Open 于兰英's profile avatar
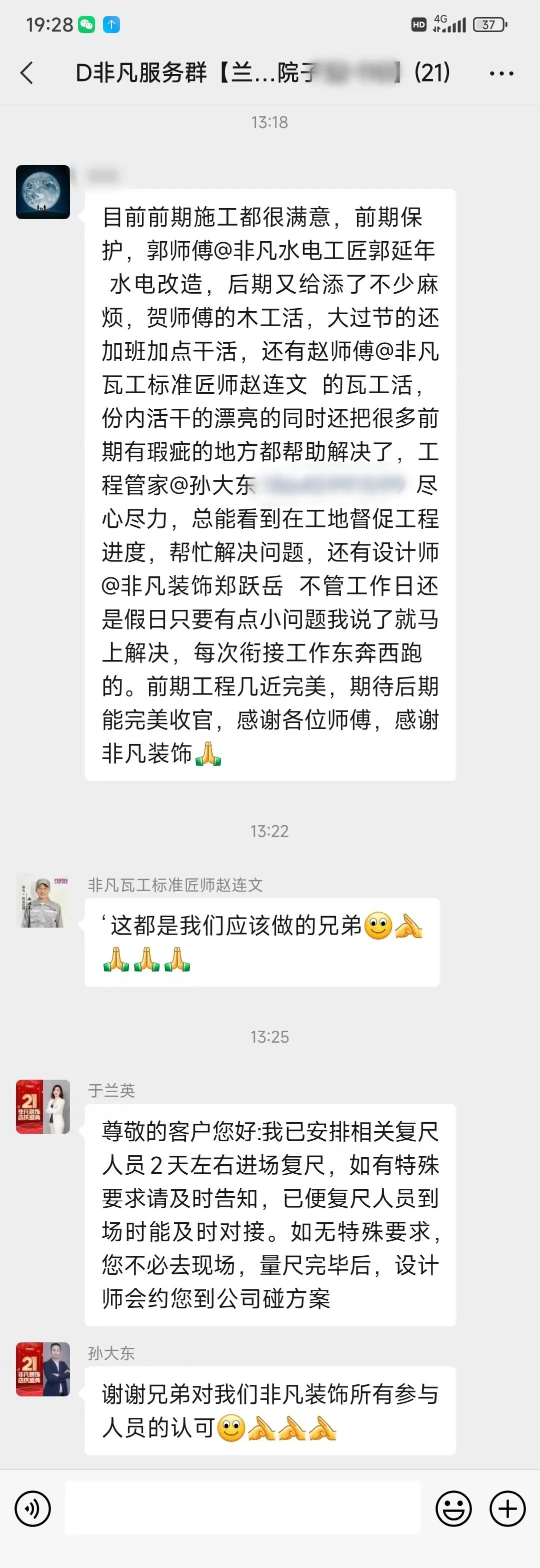 click(42, 1107)
